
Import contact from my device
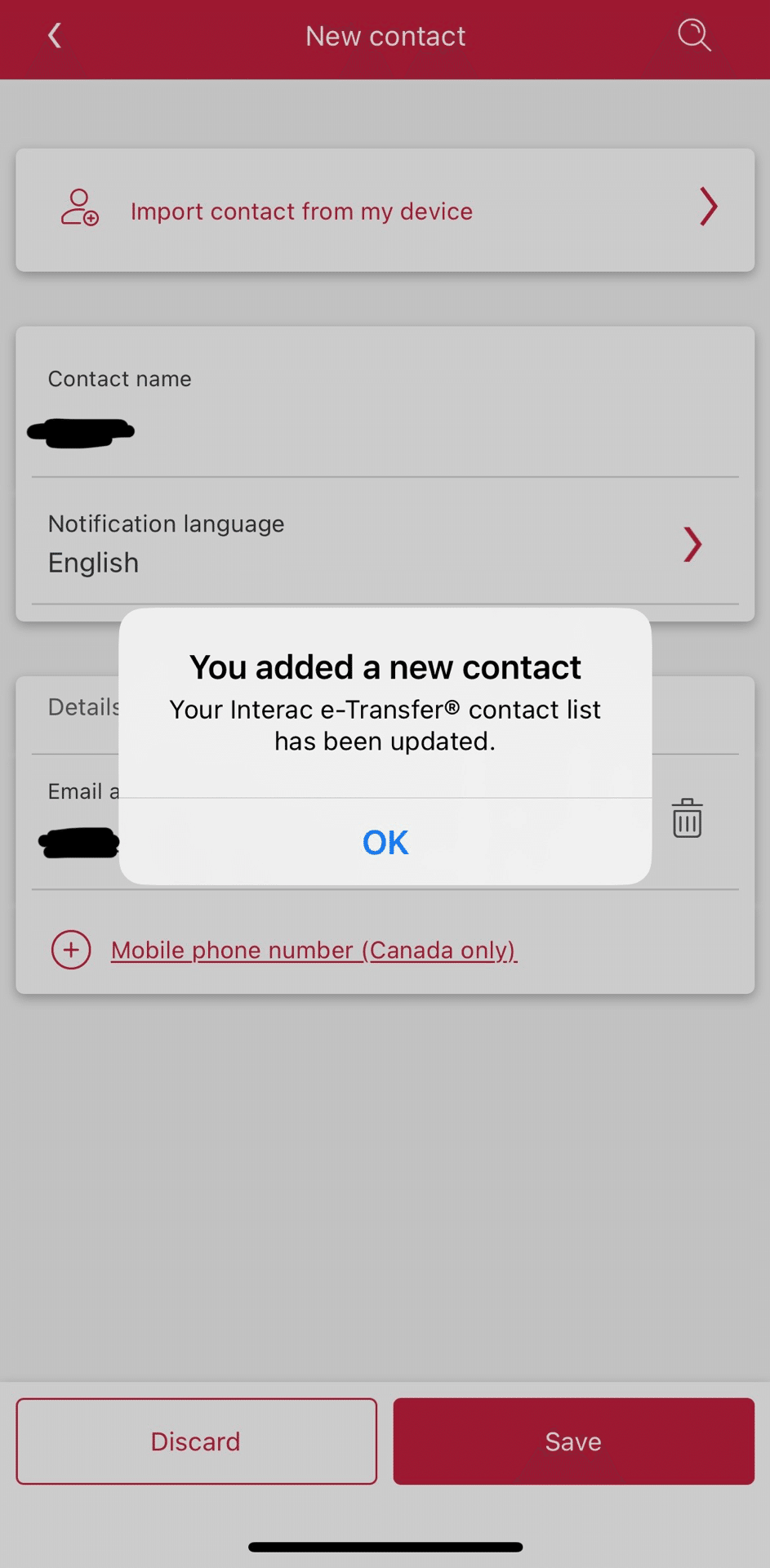click(x=385, y=210)
